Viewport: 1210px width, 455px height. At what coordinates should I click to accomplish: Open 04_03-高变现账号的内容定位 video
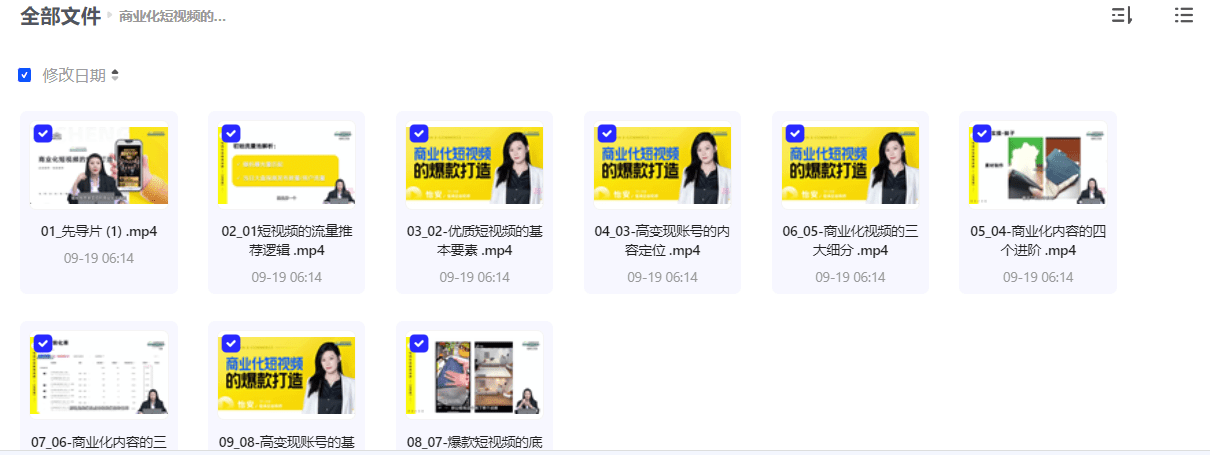(662, 164)
